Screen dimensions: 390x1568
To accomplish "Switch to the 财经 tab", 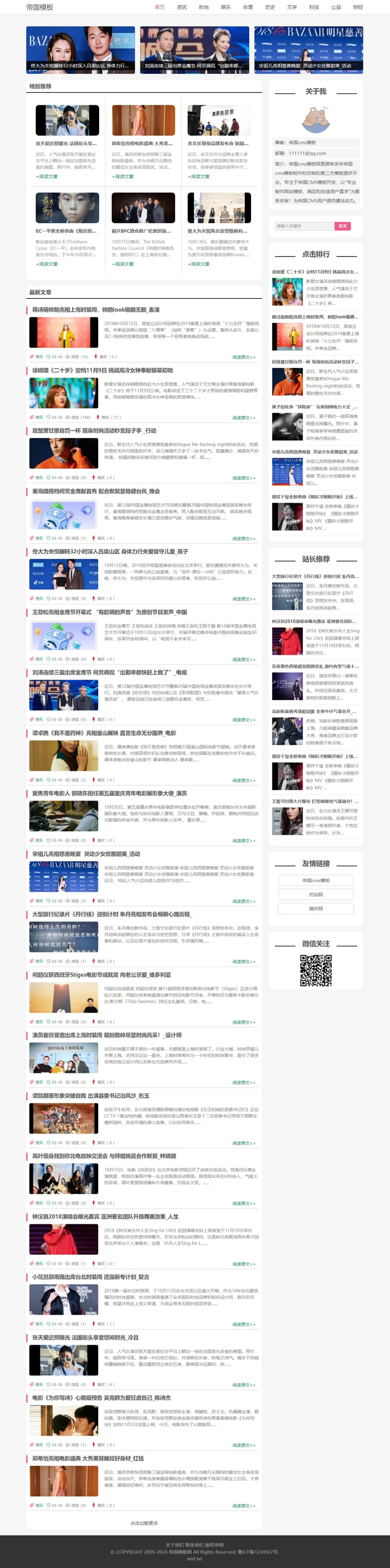I will click(358, 7).
